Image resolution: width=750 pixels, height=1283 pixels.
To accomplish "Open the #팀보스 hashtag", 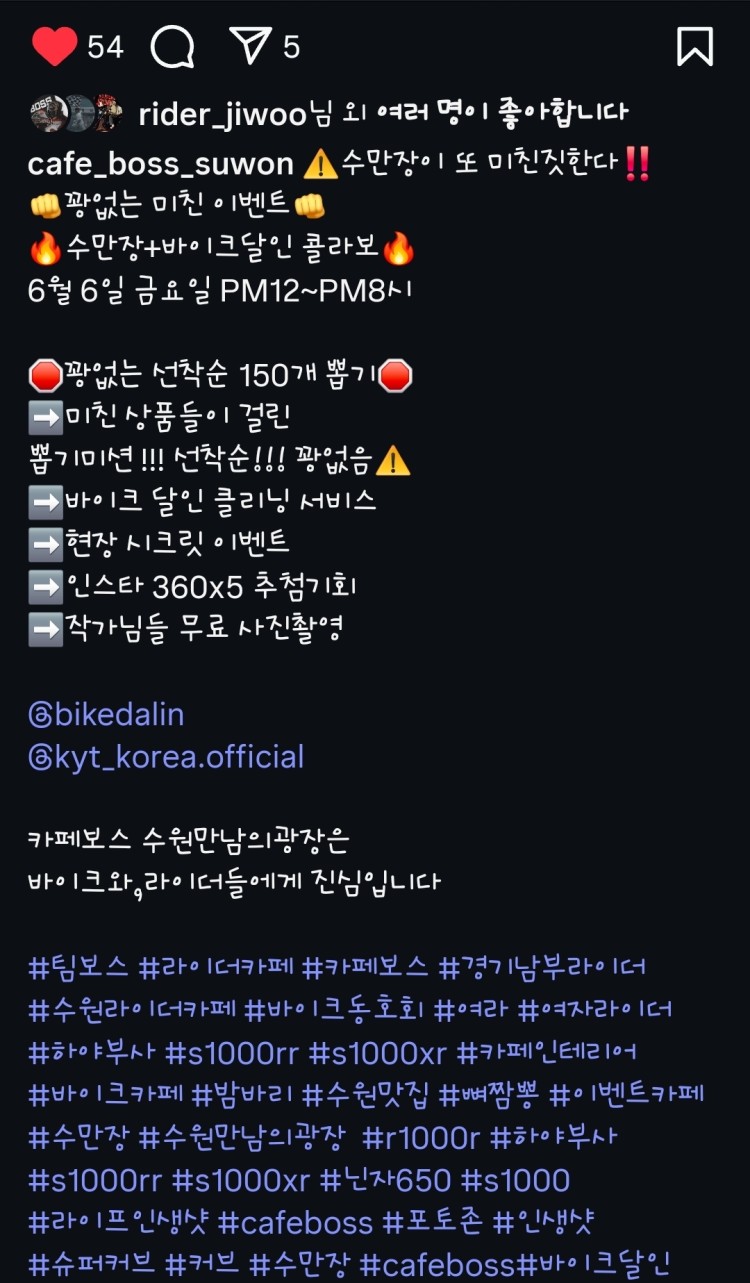I will [79, 967].
